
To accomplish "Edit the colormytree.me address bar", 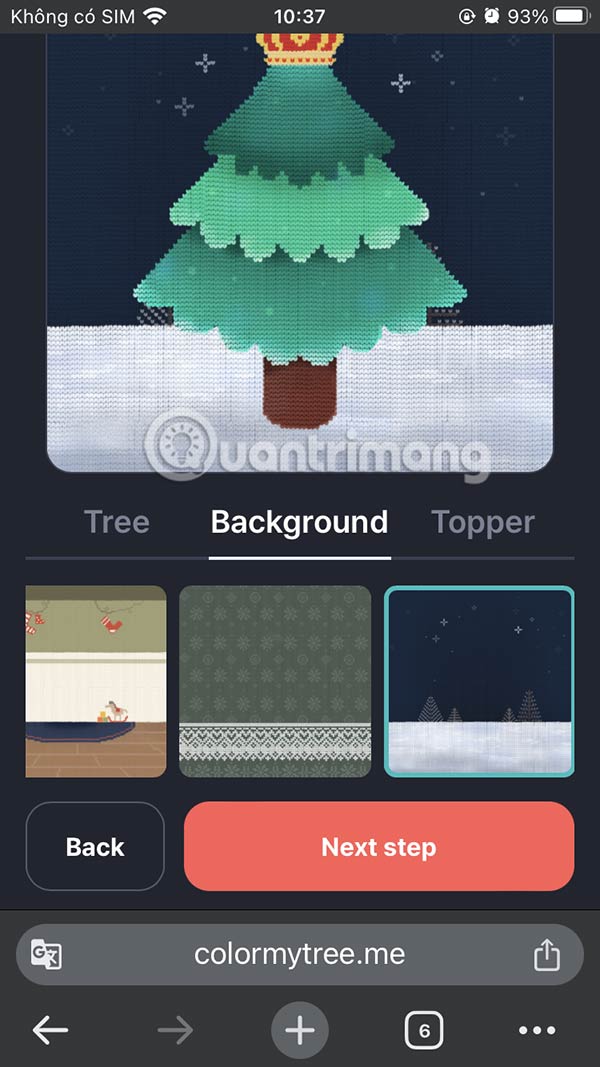I will tap(300, 954).
